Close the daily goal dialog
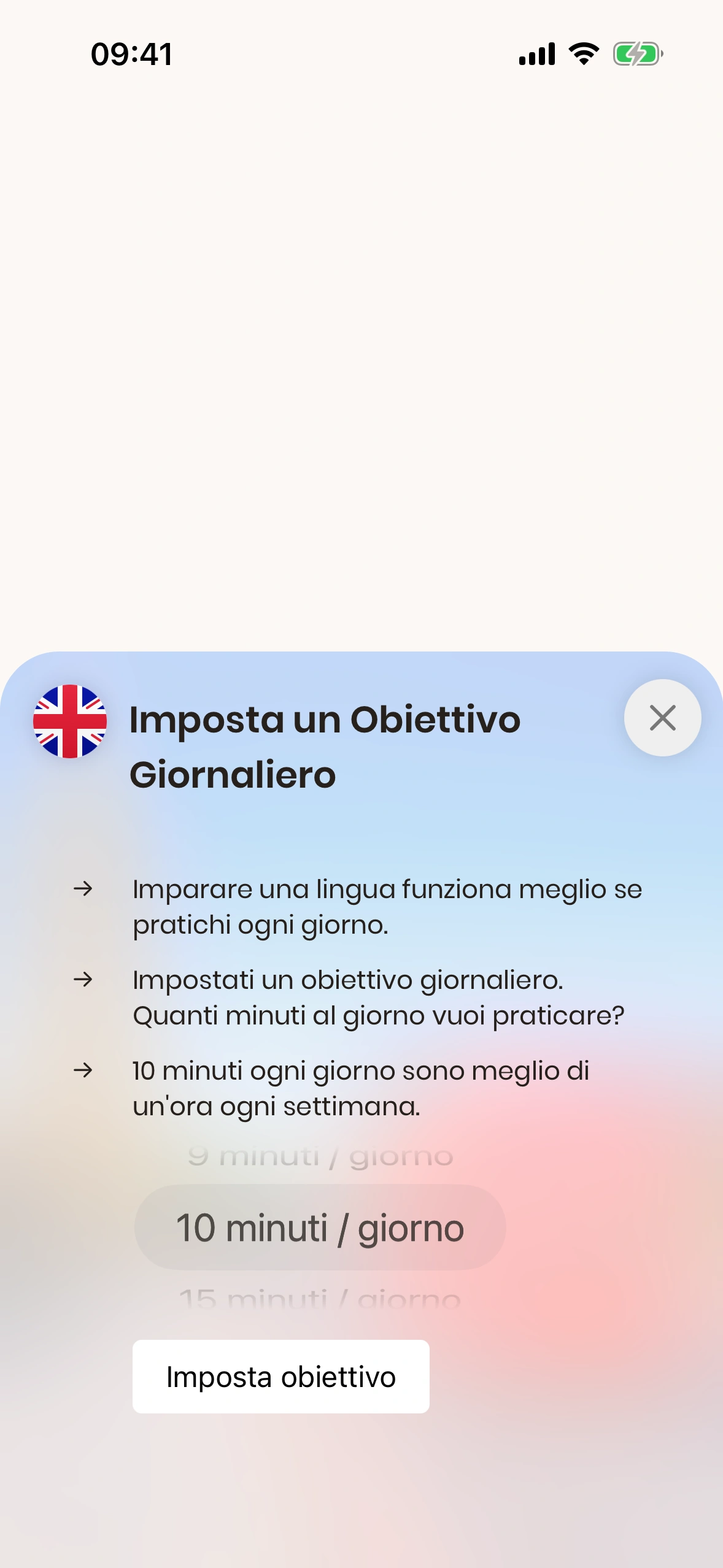 click(662, 718)
